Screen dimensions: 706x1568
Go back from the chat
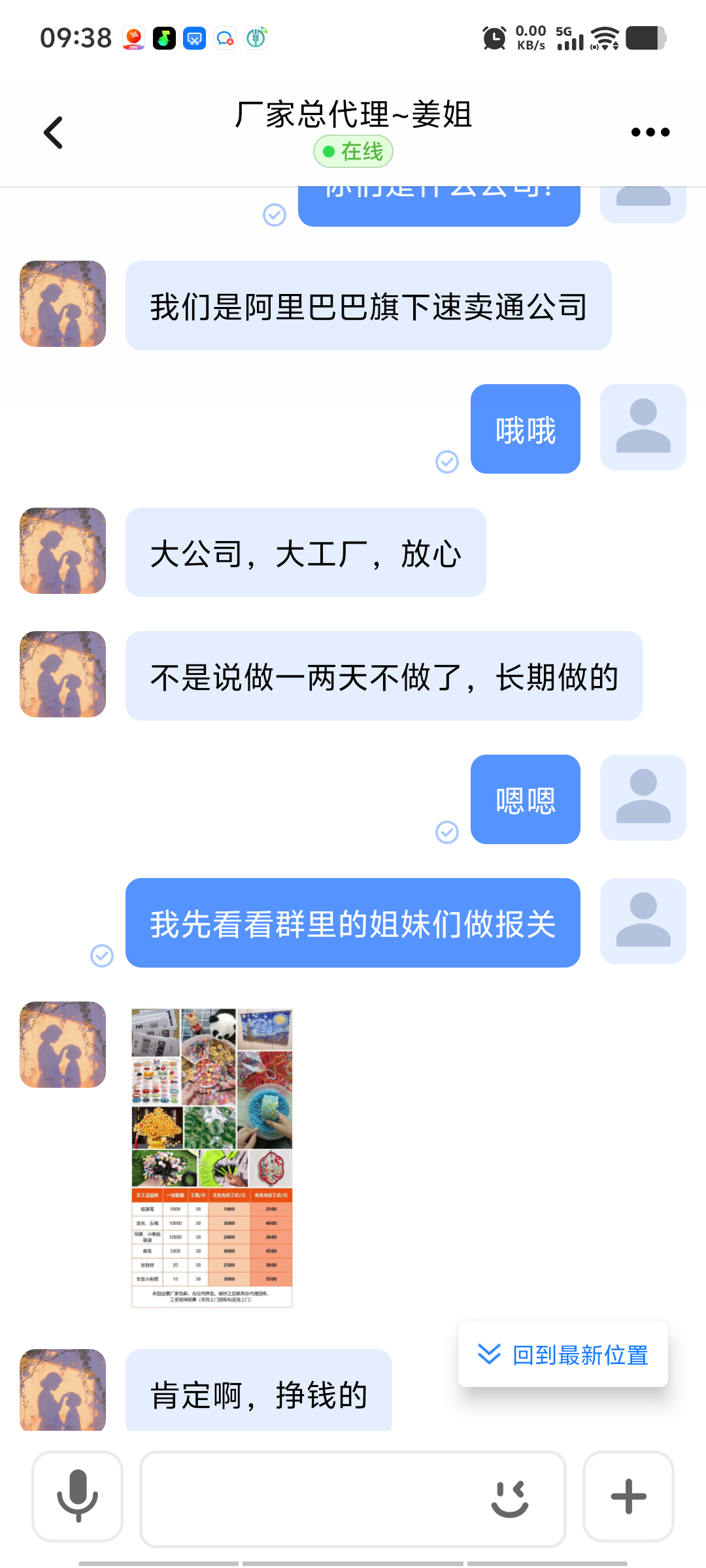pyautogui.click(x=54, y=133)
